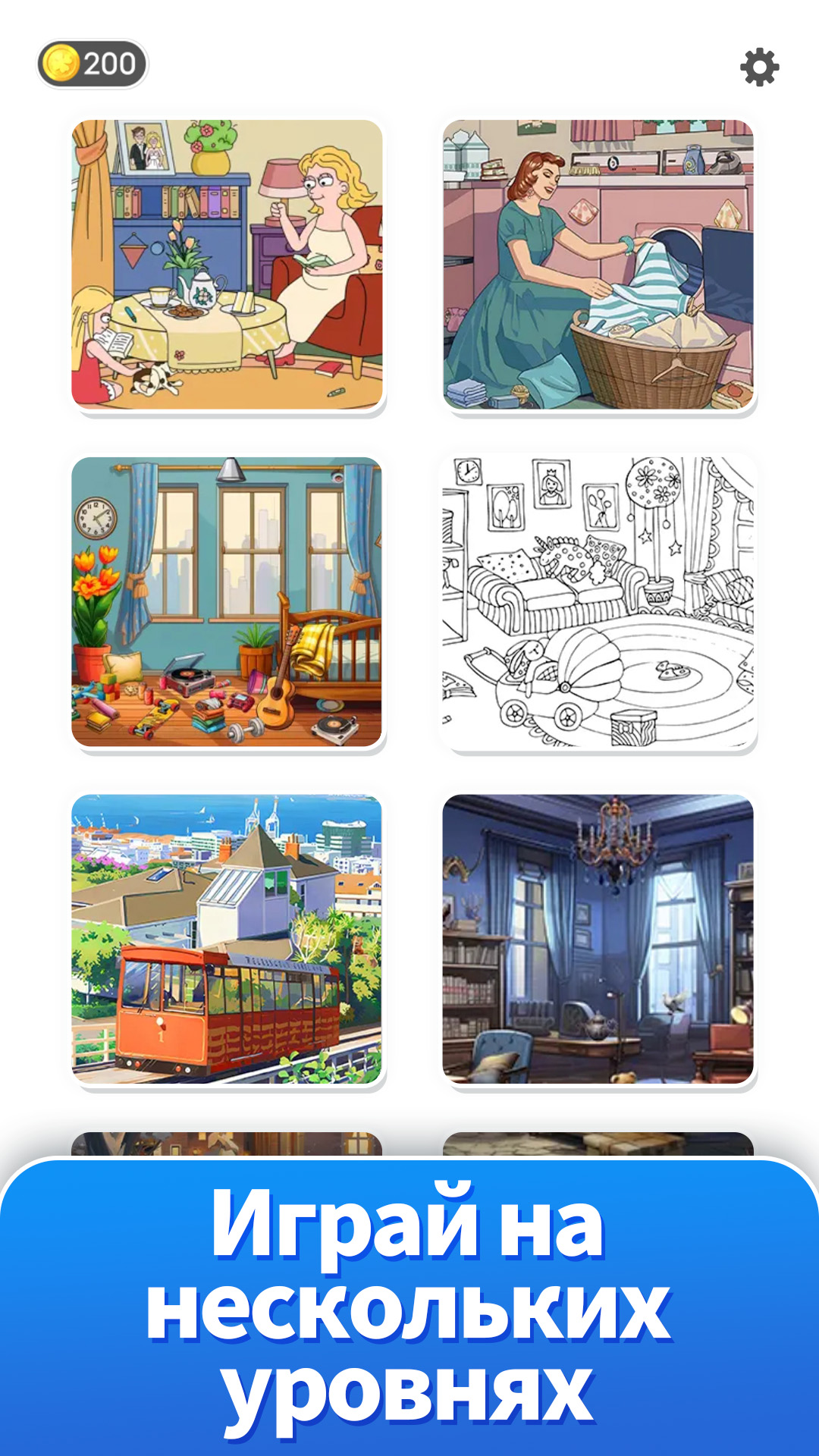The width and height of the screenshot is (819, 1456).
Task: Select the laundry room level
Action: click(598, 264)
